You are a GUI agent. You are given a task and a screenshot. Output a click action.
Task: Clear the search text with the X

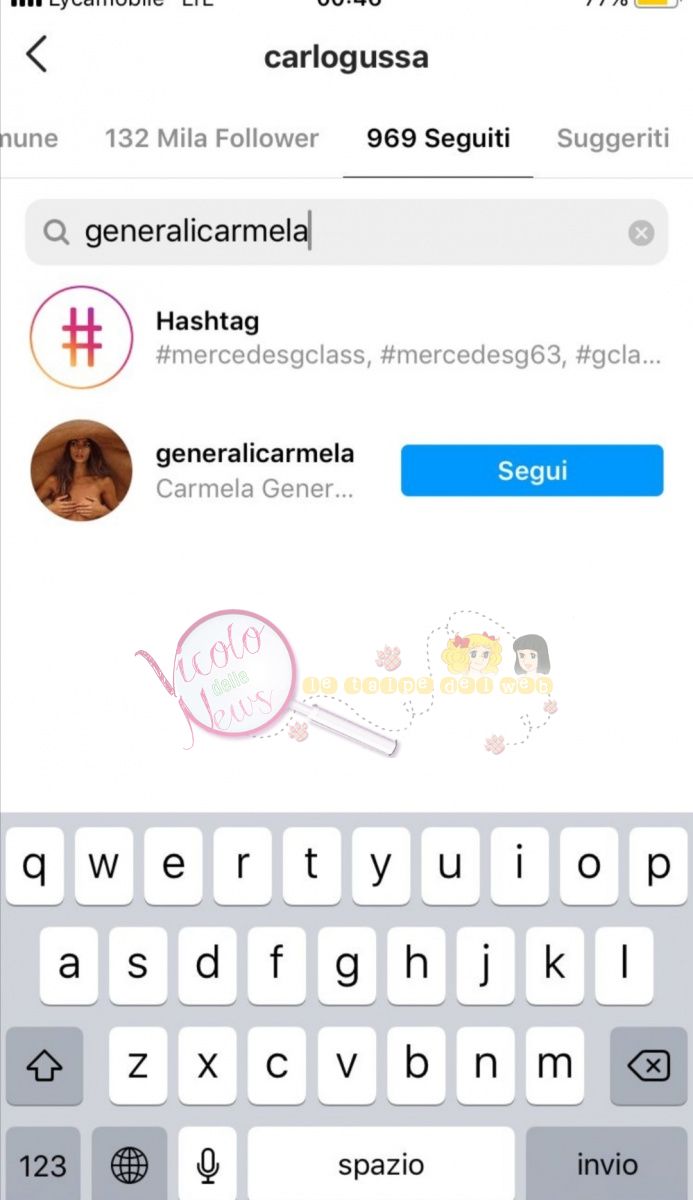pyautogui.click(x=641, y=233)
